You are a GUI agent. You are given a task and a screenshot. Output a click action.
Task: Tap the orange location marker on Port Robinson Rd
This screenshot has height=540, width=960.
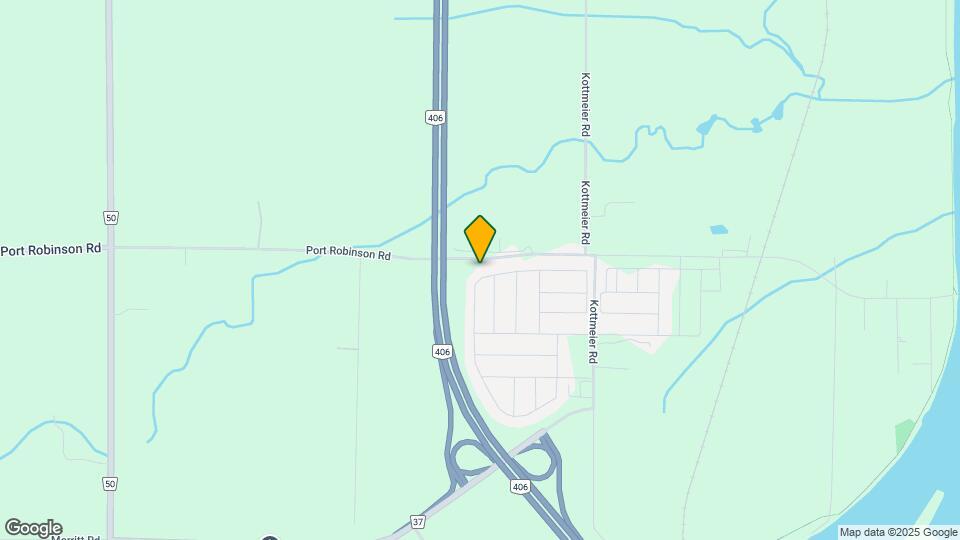[480, 238]
